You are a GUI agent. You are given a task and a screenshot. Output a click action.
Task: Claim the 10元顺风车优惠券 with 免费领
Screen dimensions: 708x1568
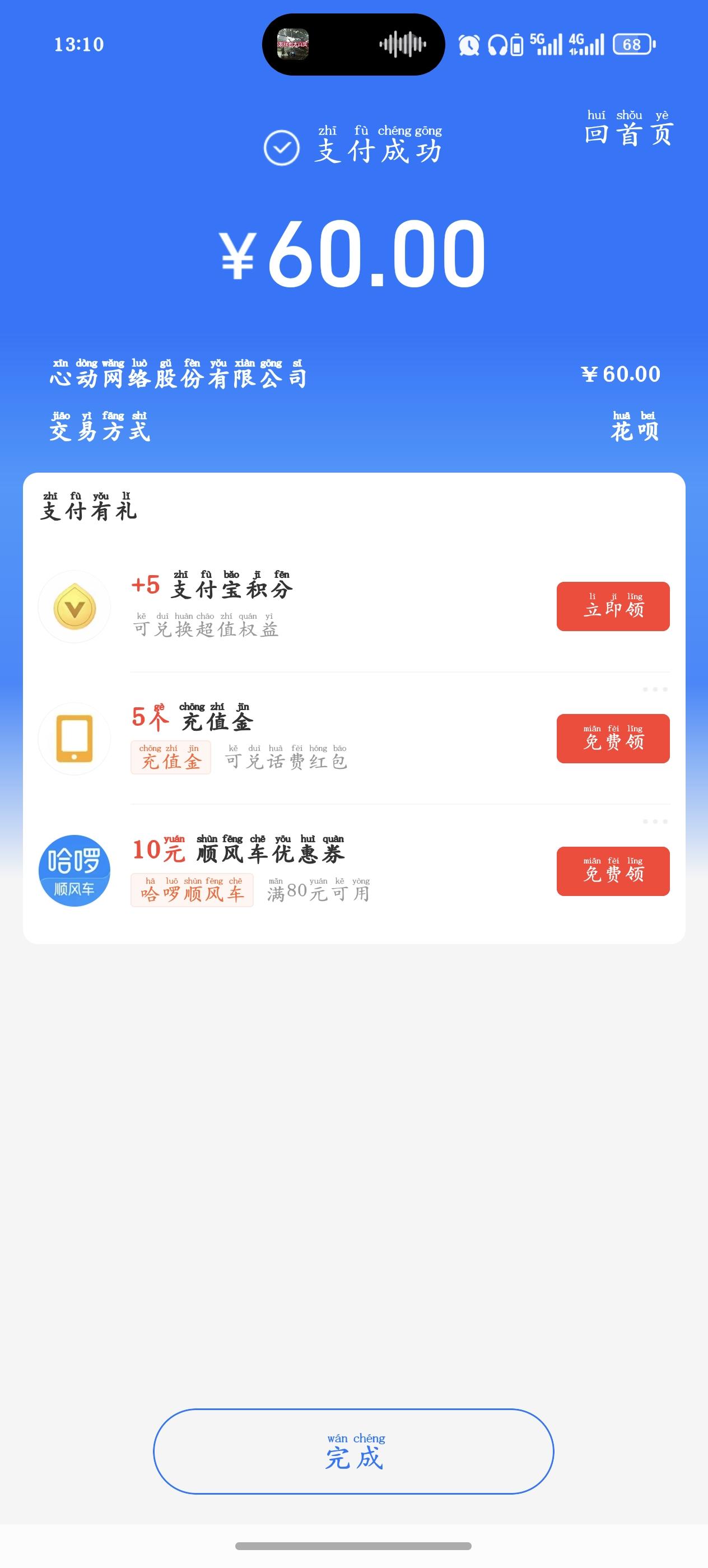tap(612, 871)
